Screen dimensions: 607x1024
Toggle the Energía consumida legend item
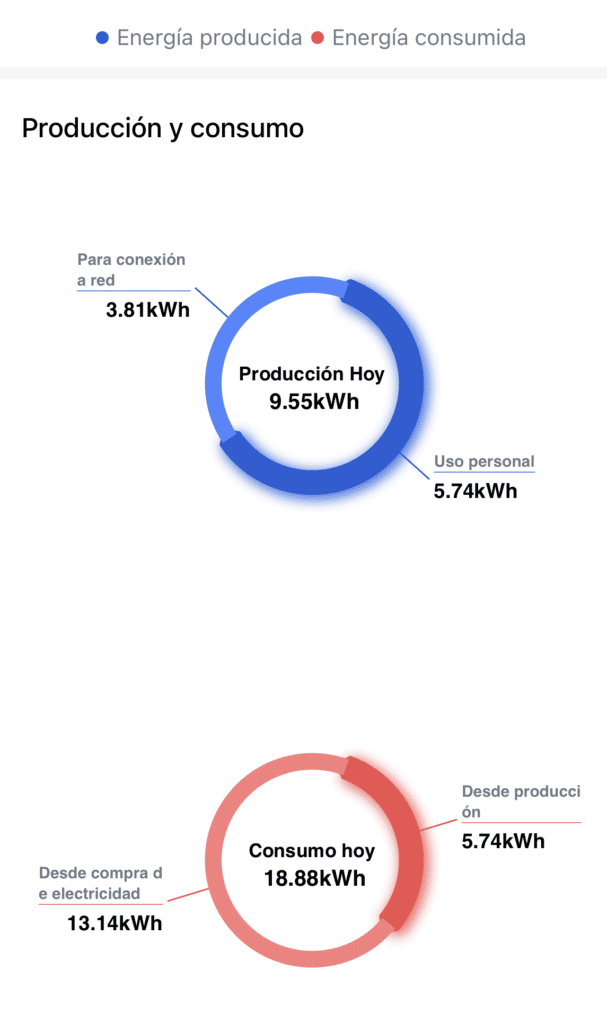point(419,38)
